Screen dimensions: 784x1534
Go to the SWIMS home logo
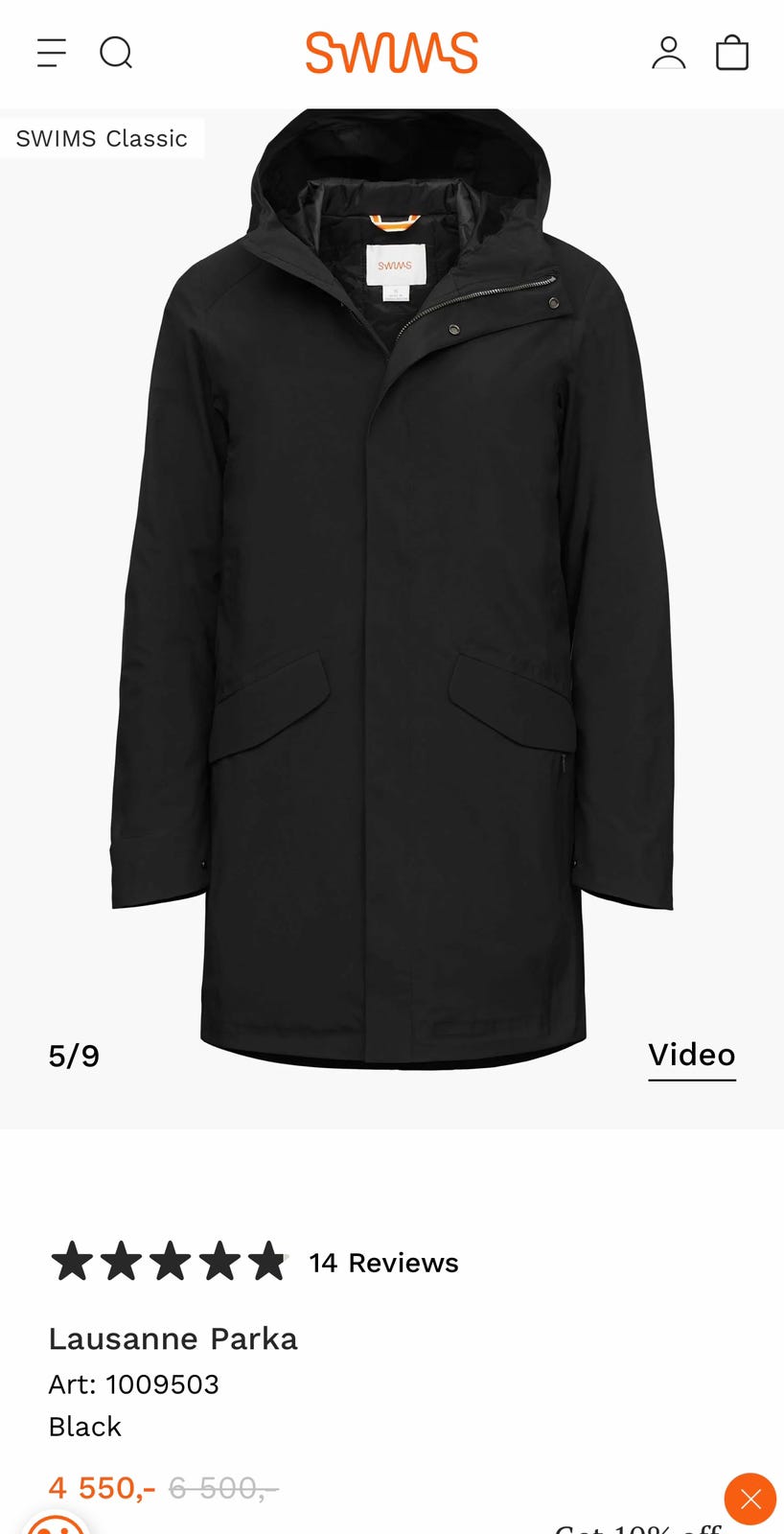(x=391, y=53)
